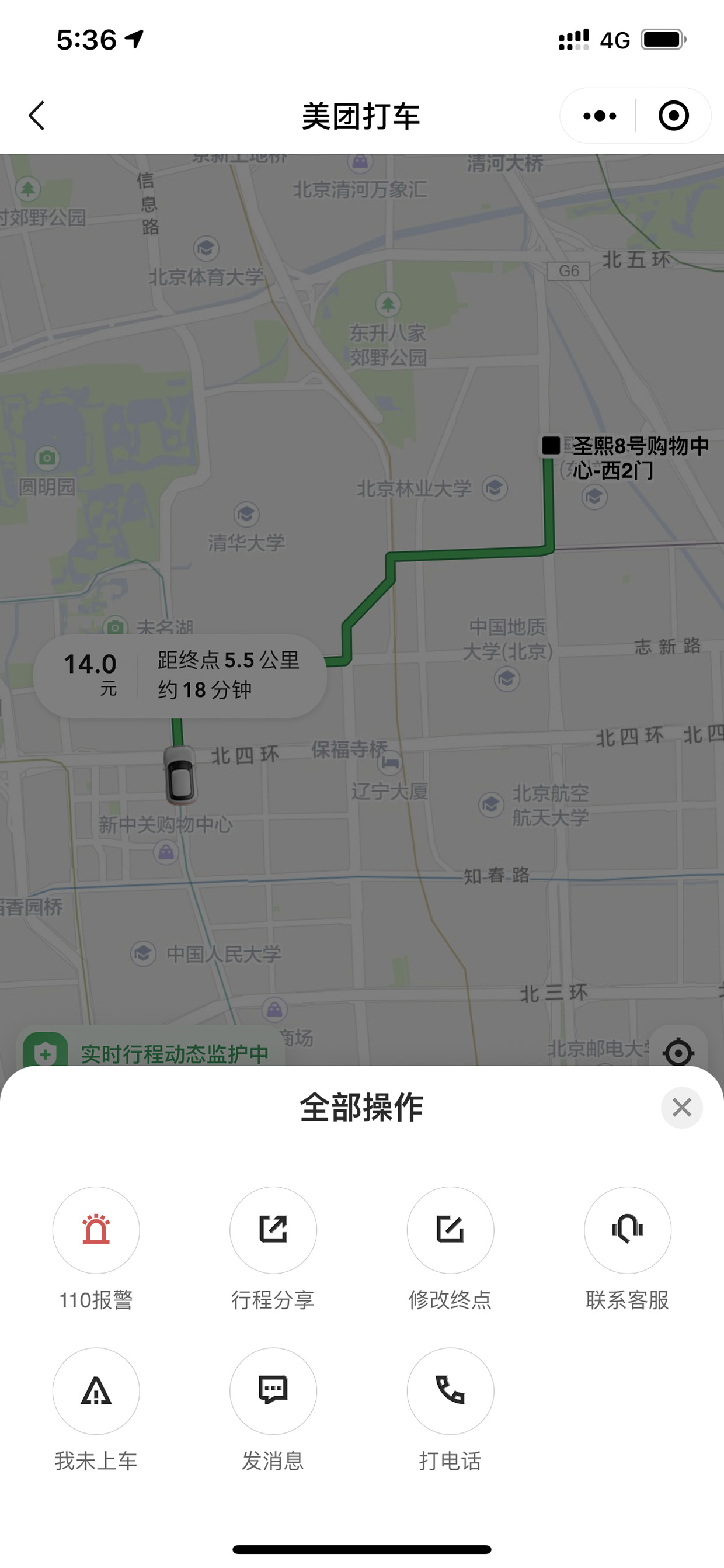This screenshot has height=1568, width=724.
Task: Close the 全部操作 panel
Action: pyautogui.click(x=681, y=1107)
